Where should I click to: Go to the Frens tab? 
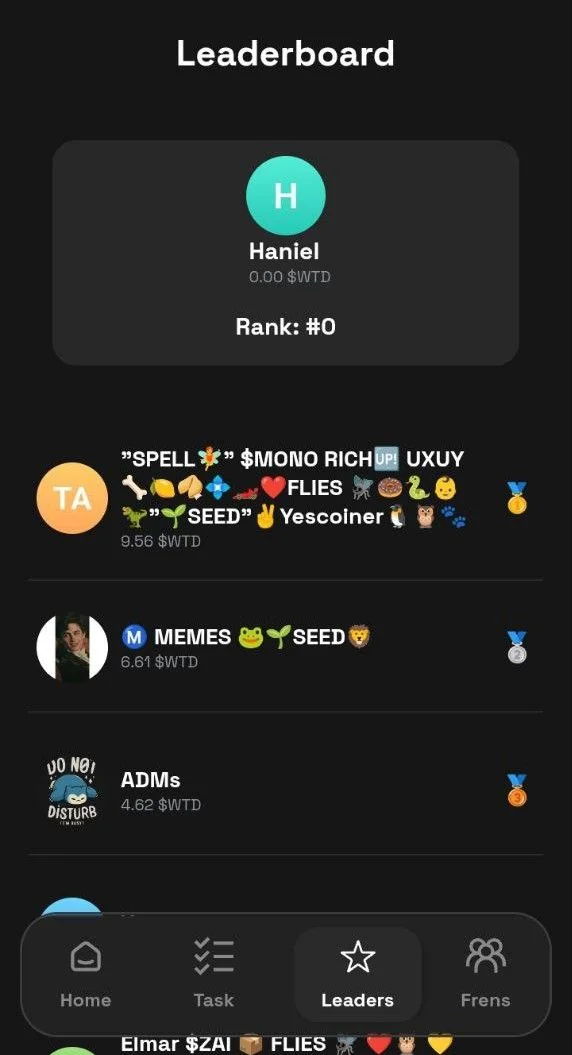pos(485,974)
